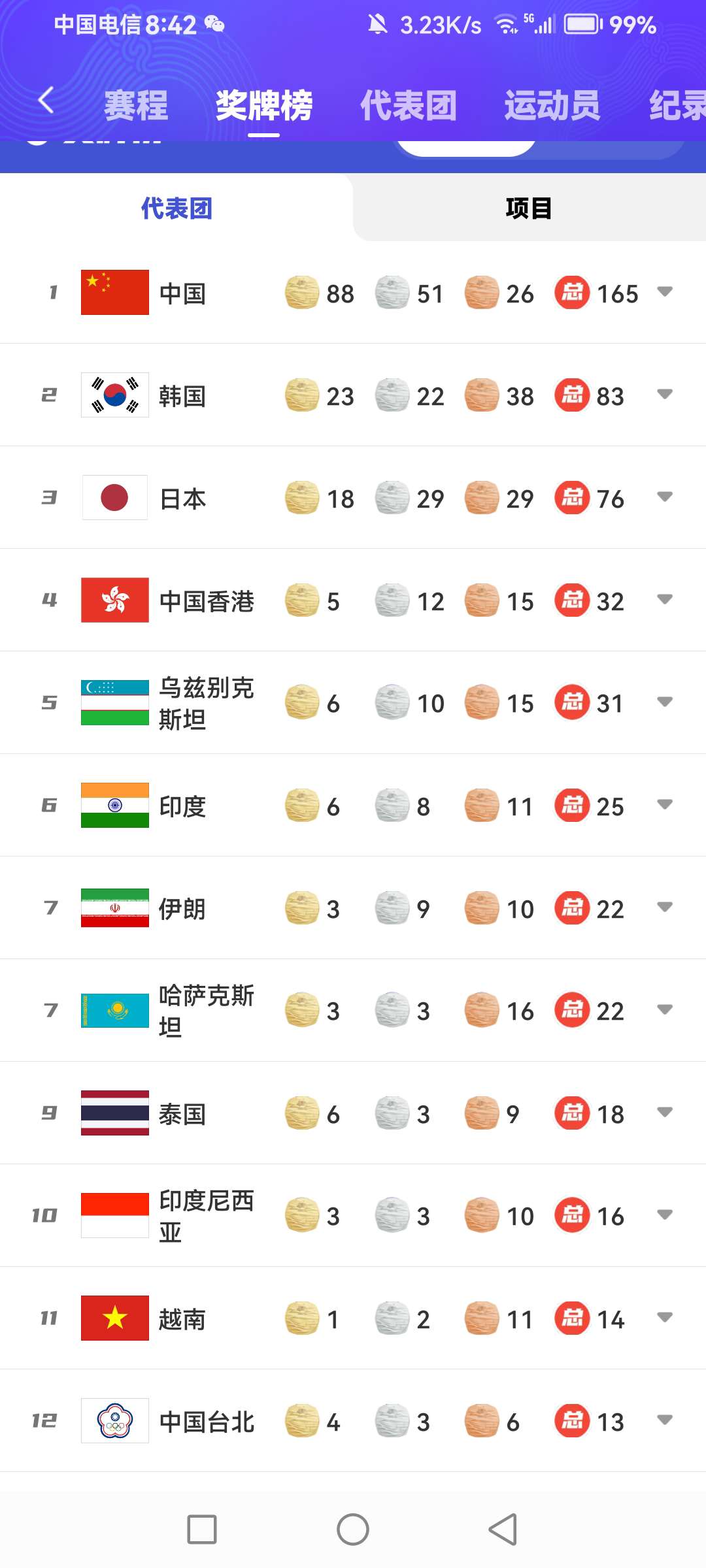Tap the system home button
This screenshot has height=1568, width=706.
pos(353,1529)
